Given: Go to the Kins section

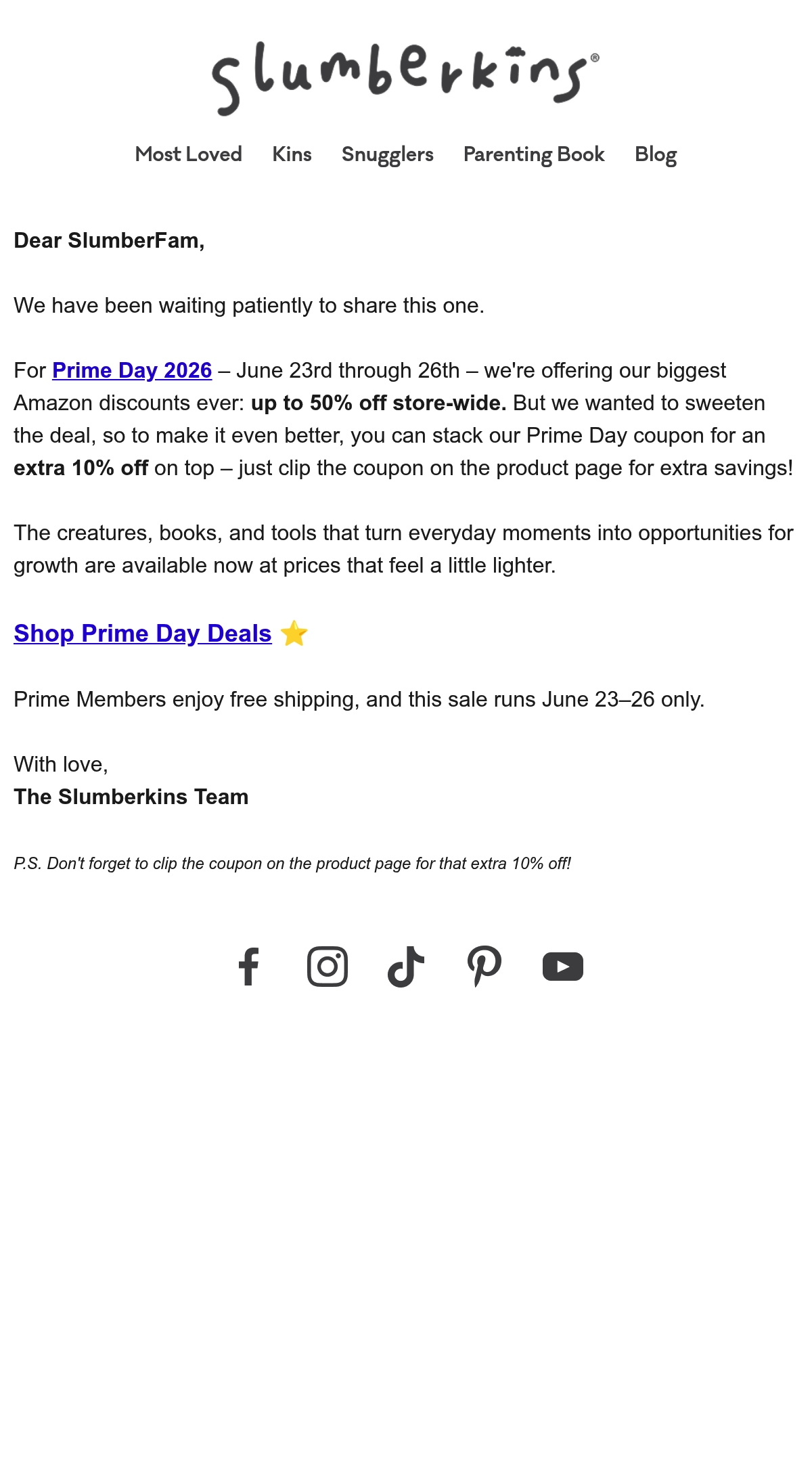Looking at the screenshot, I should [292, 154].
